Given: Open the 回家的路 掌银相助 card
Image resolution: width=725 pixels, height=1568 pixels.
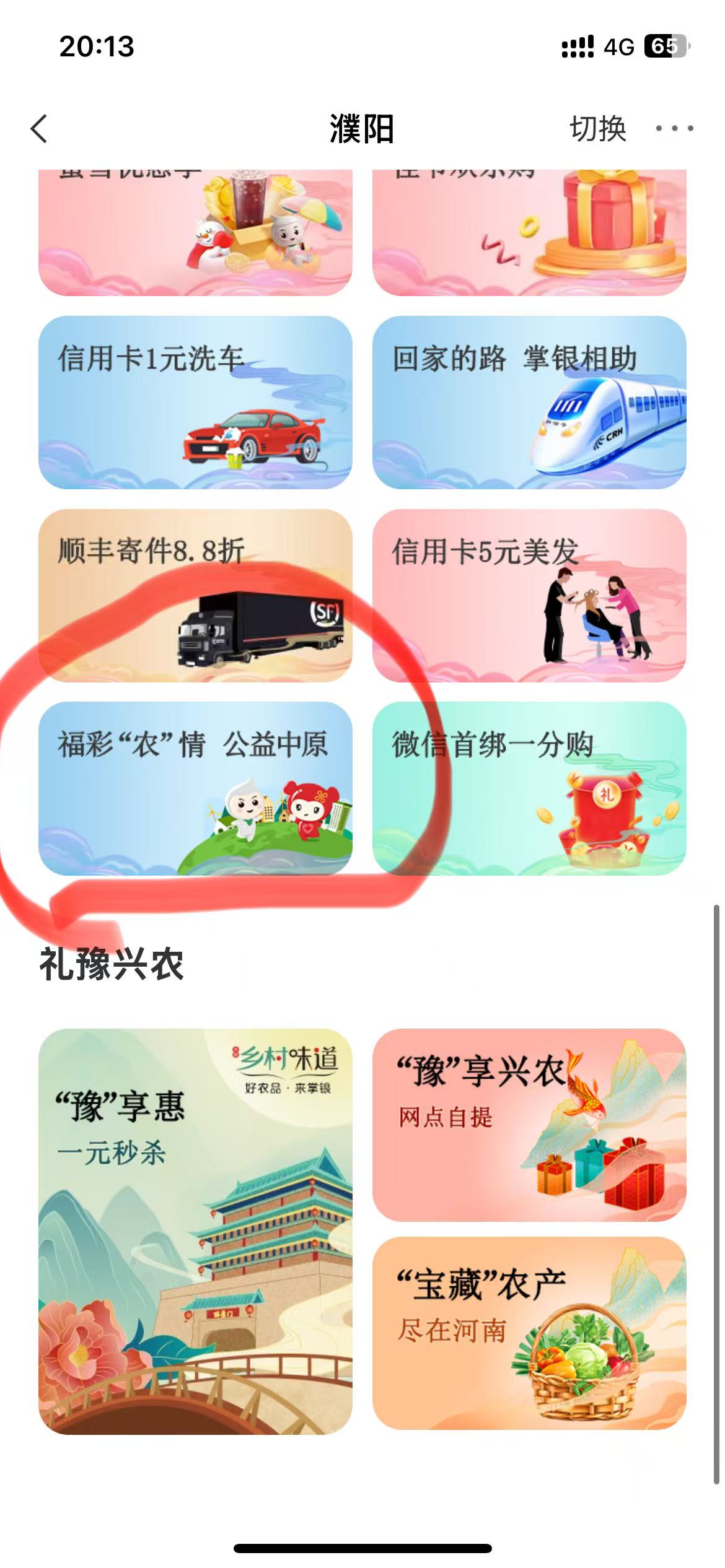Looking at the screenshot, I should [529, 403].
